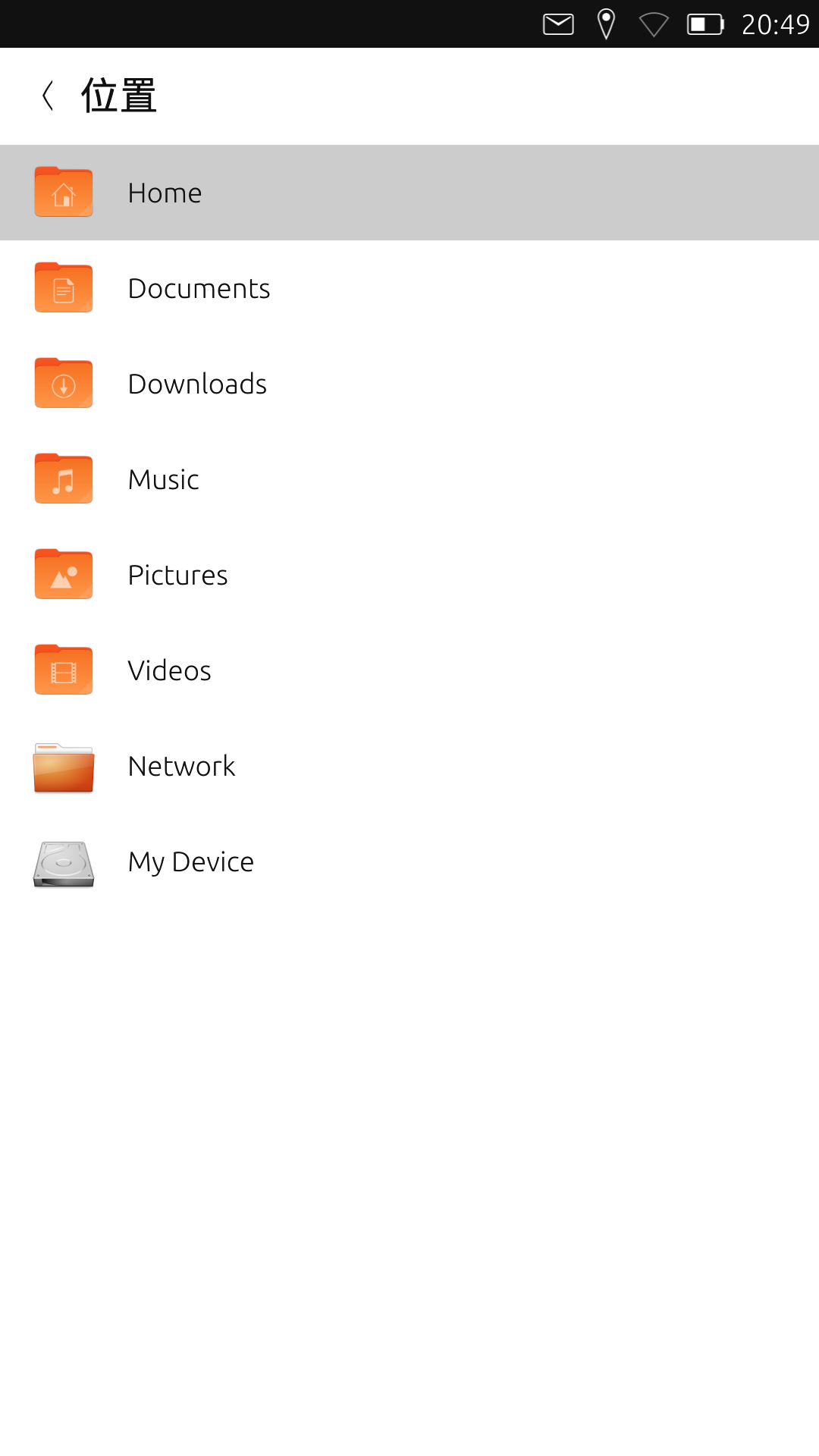Screen dimensions: 819x1456
Task: Click the Downloads folder icon
Action: [x=63, y=383]
